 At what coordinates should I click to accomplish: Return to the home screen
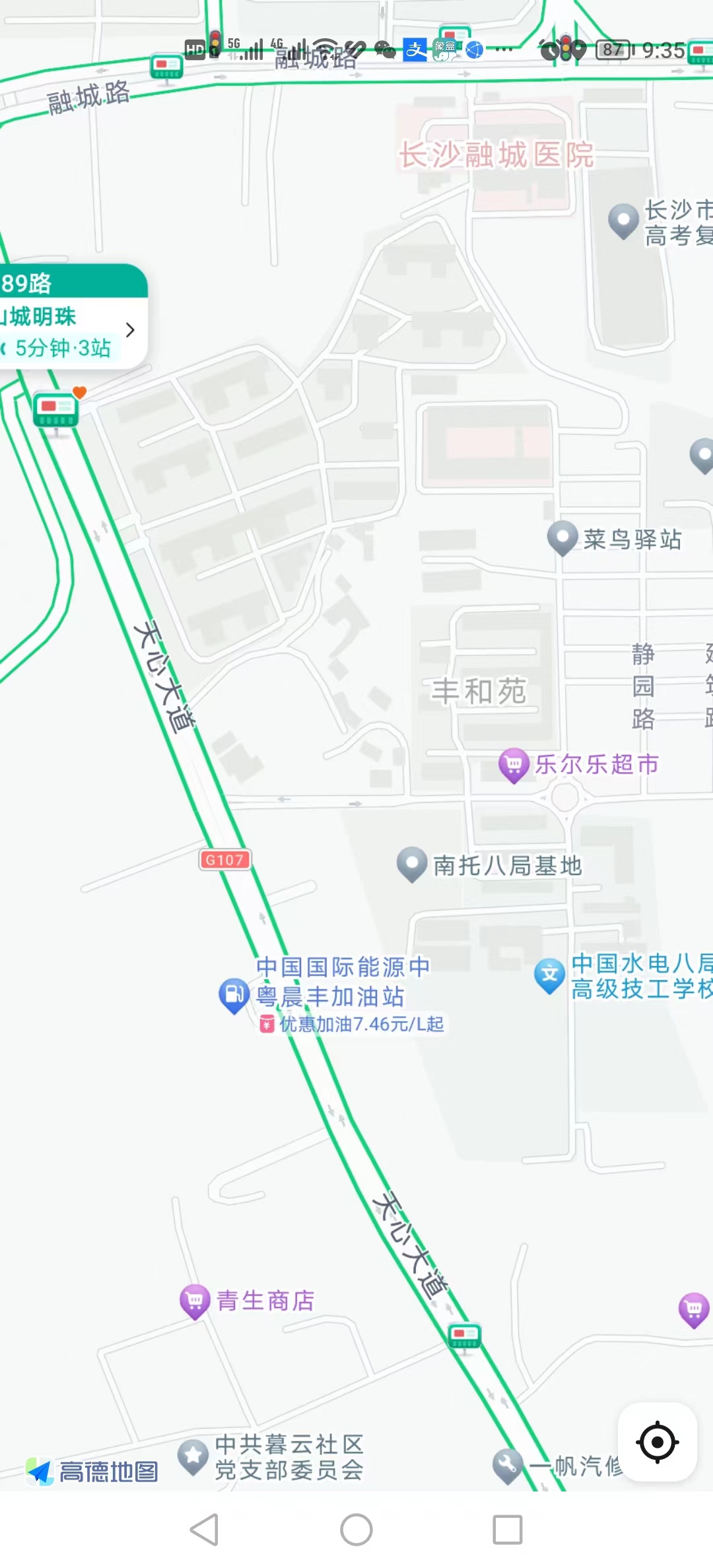point(356,1530)
